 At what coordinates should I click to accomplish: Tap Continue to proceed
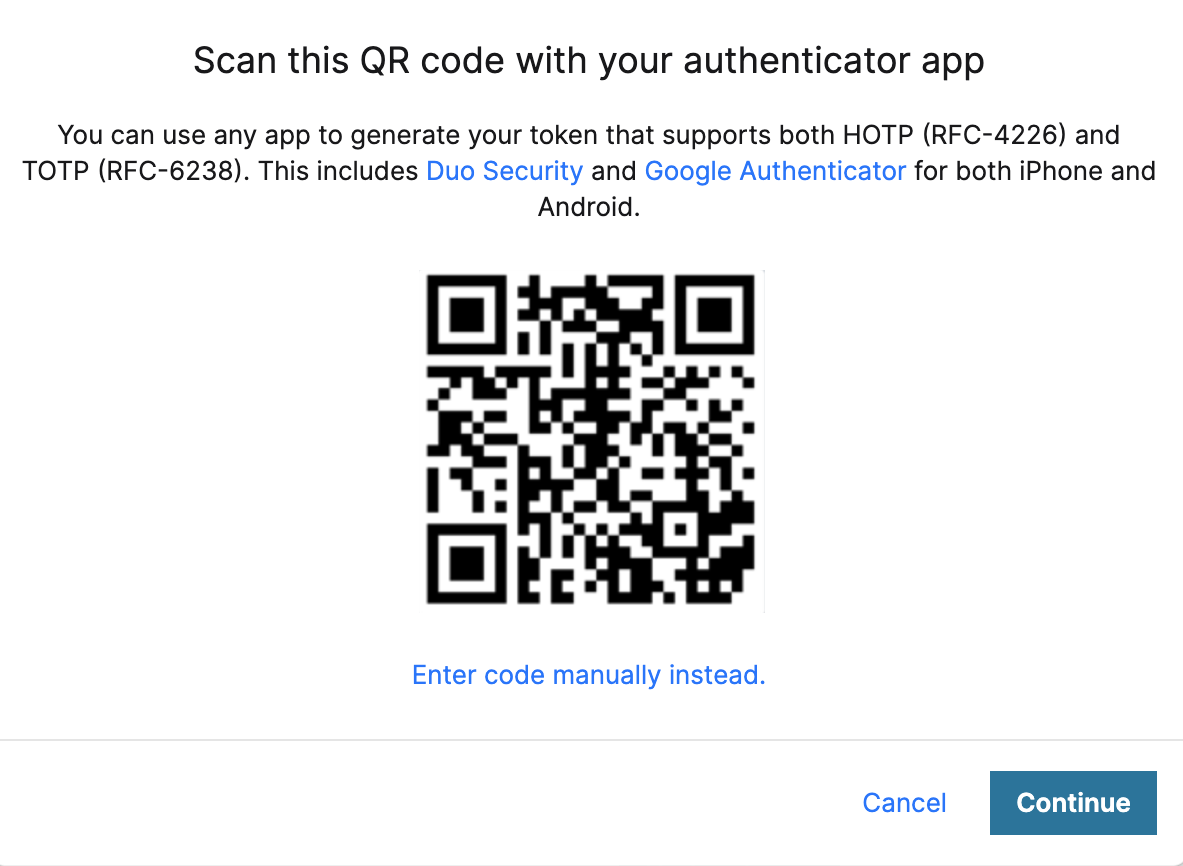point(1073,803)
